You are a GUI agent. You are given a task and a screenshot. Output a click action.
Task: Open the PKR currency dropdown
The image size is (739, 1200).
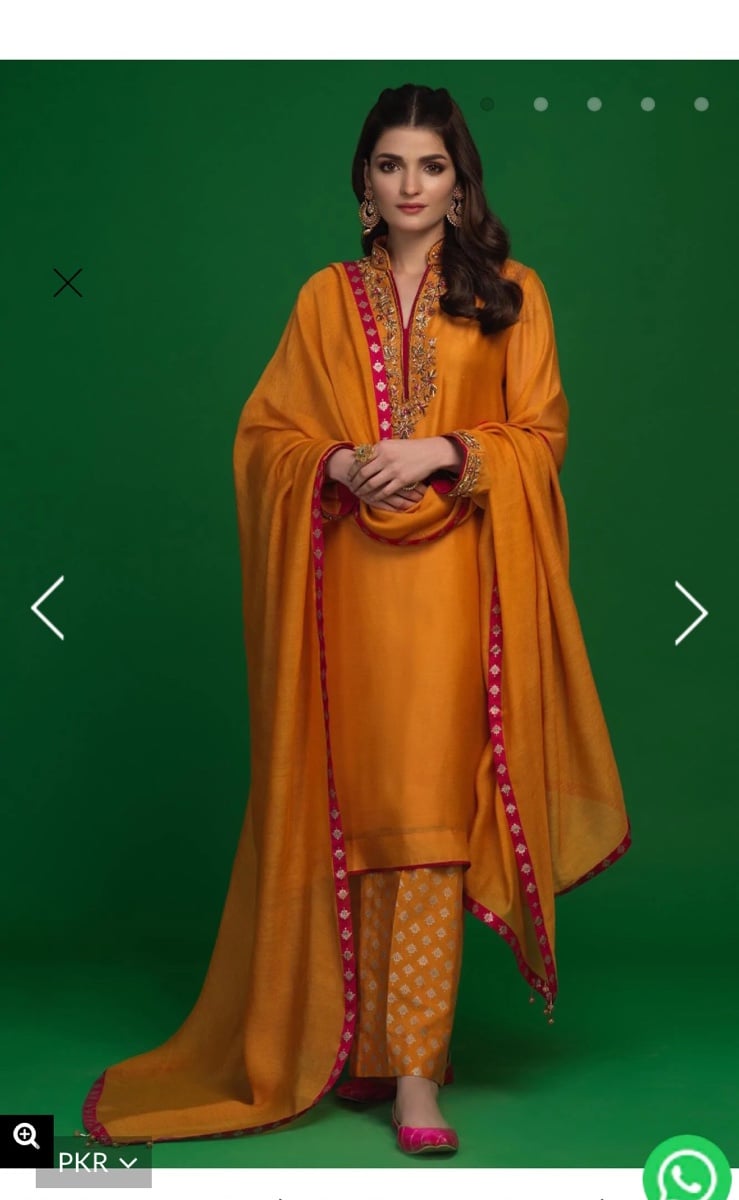[95, 1162]
